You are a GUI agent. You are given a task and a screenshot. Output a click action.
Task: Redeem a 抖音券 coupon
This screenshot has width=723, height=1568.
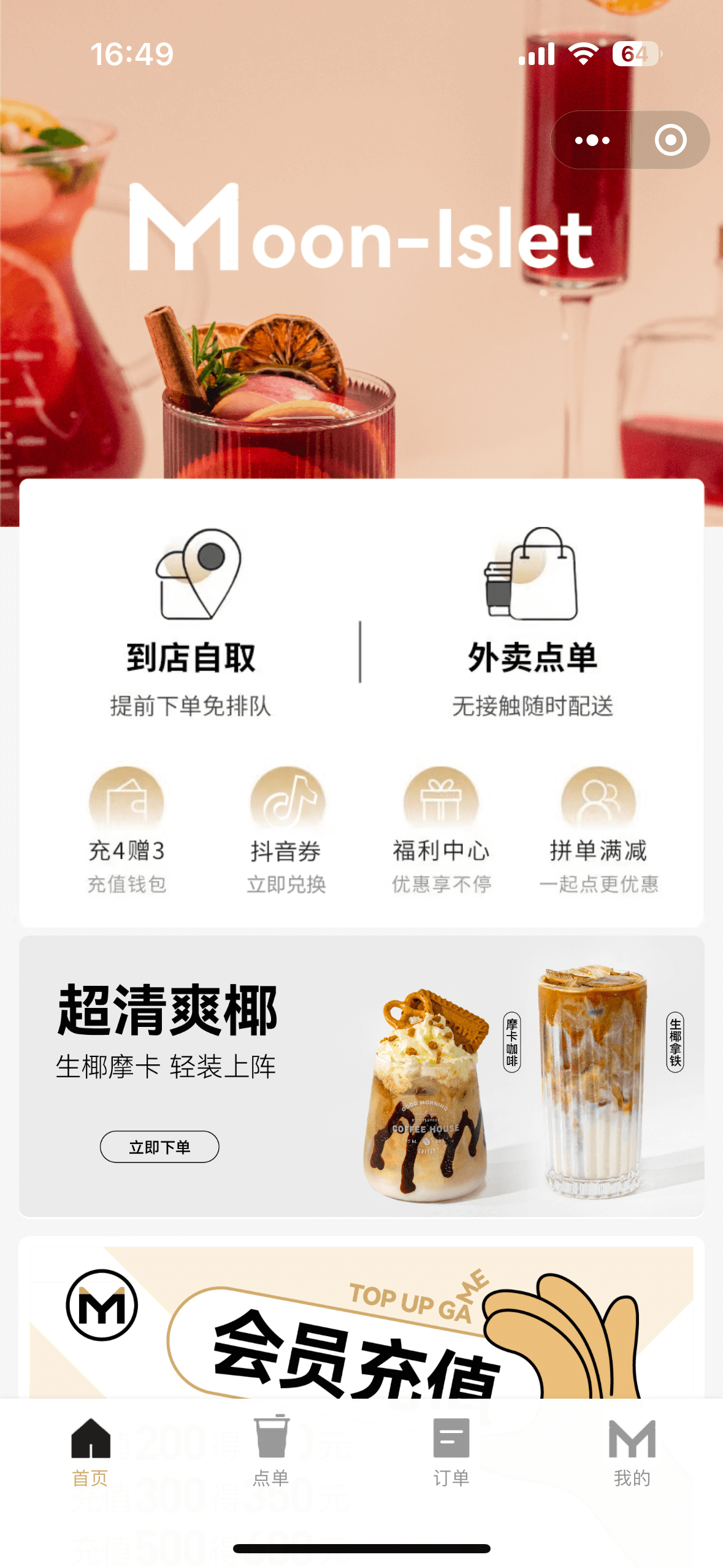(286, 829)
